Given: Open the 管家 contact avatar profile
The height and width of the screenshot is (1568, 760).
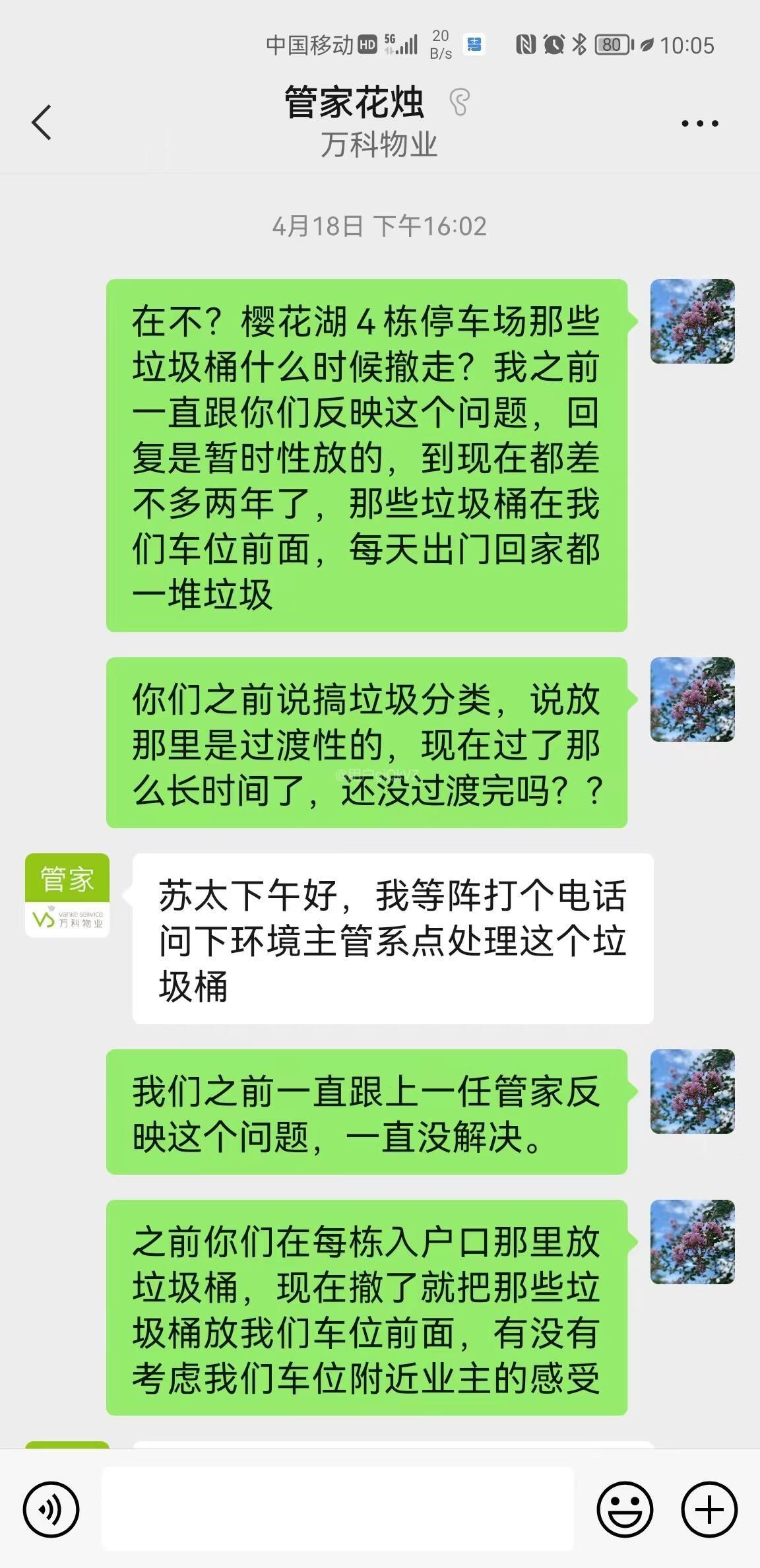Looking at the screenshot, I should pyautogui.click(x=67, y=895).
